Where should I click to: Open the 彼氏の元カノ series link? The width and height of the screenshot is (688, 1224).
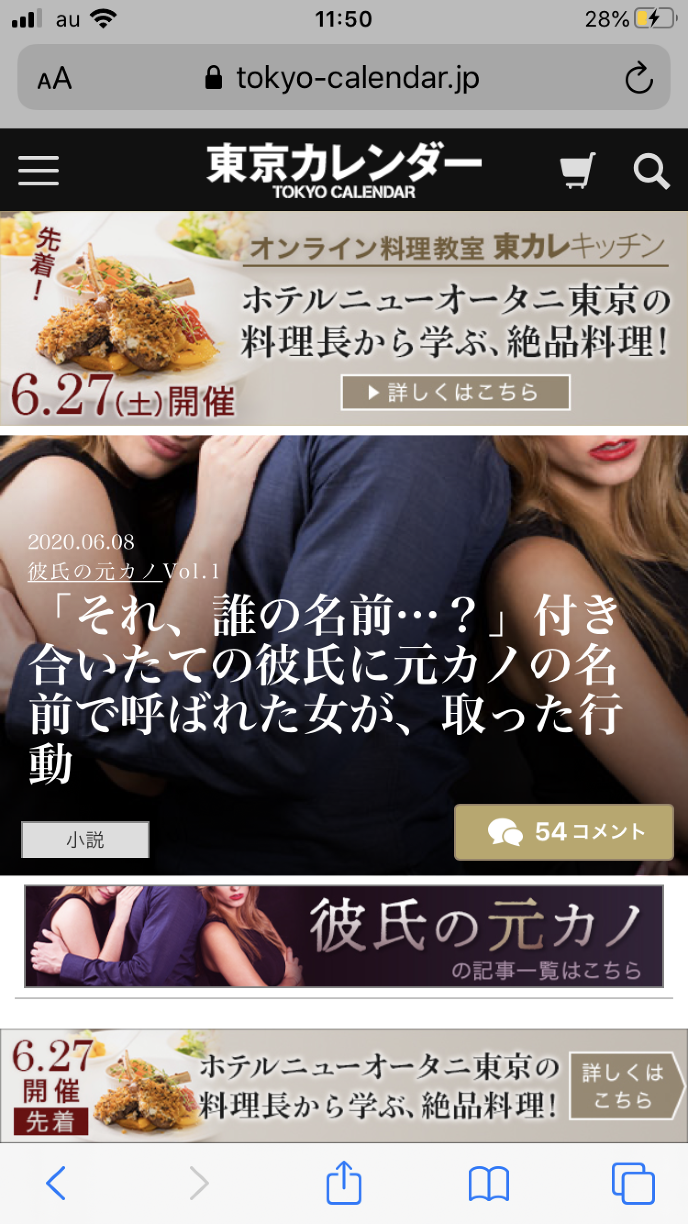pos(95,571)
